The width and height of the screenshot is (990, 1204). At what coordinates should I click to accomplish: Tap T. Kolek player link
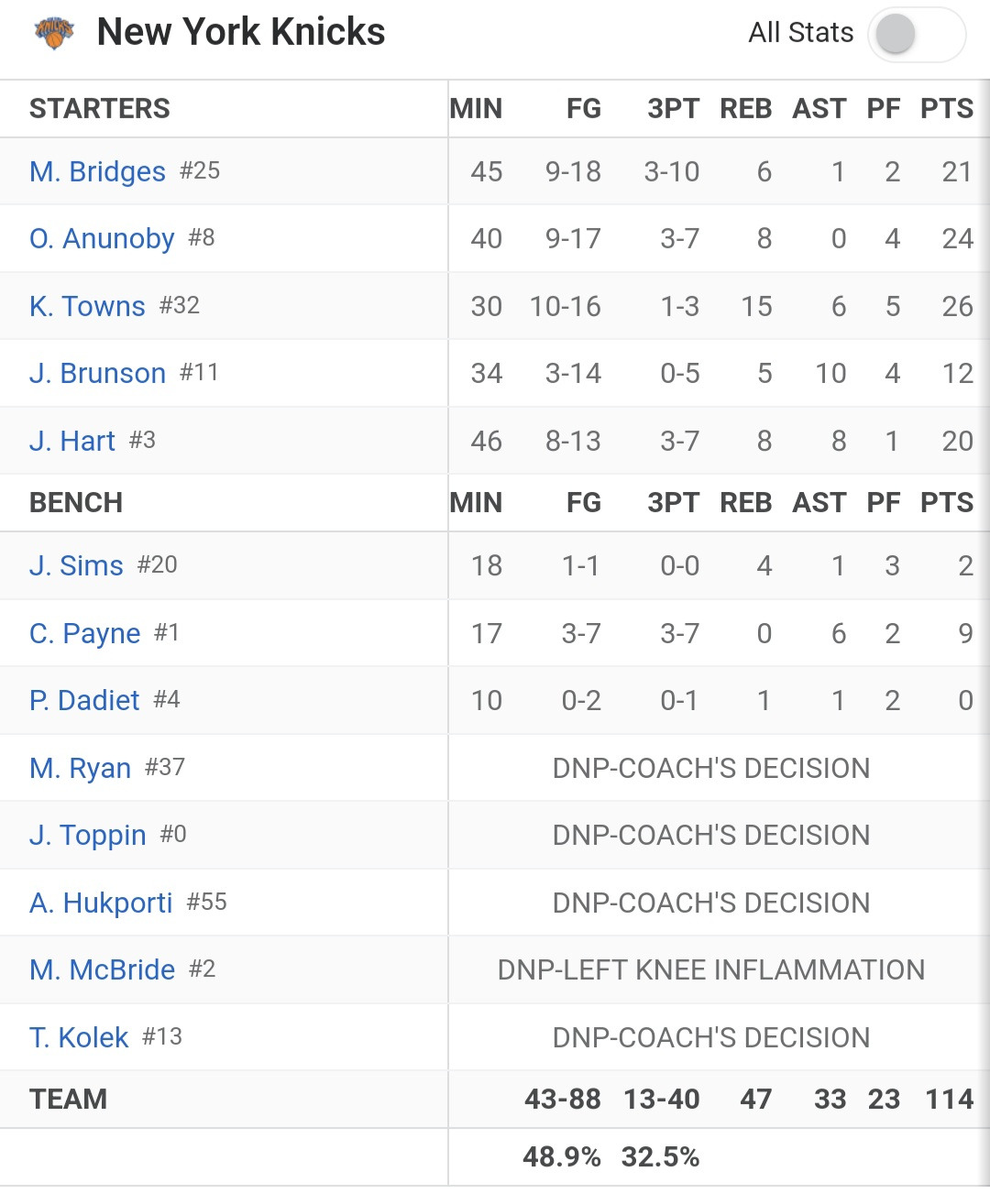point(79,1037)
